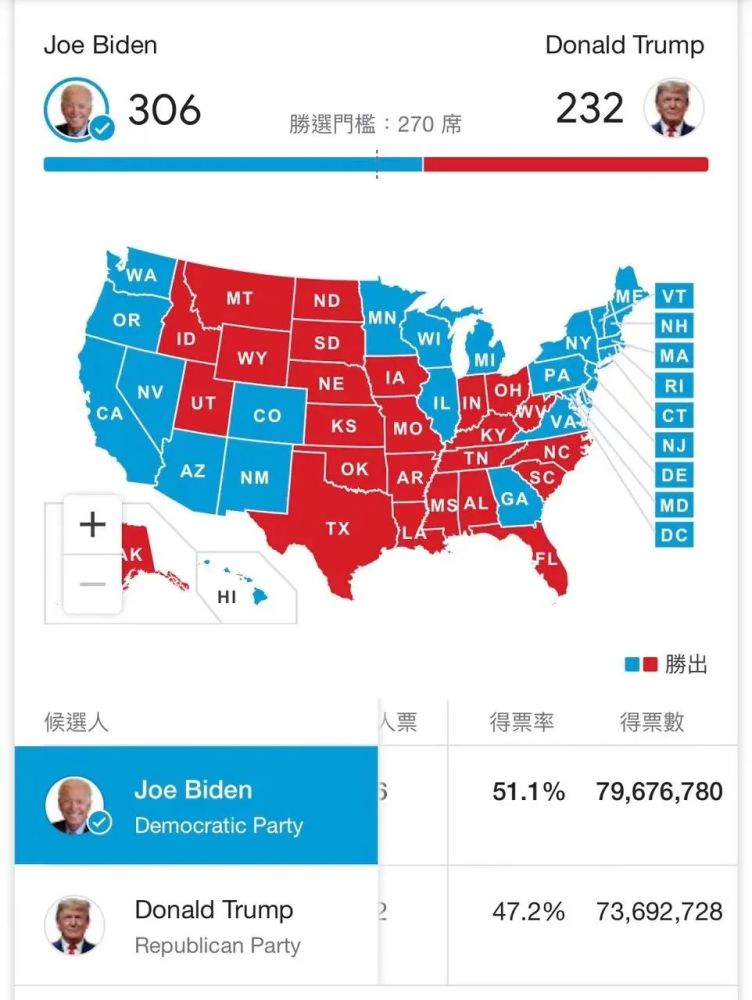
Task: Select the DC box
Action: coord(674,536)
